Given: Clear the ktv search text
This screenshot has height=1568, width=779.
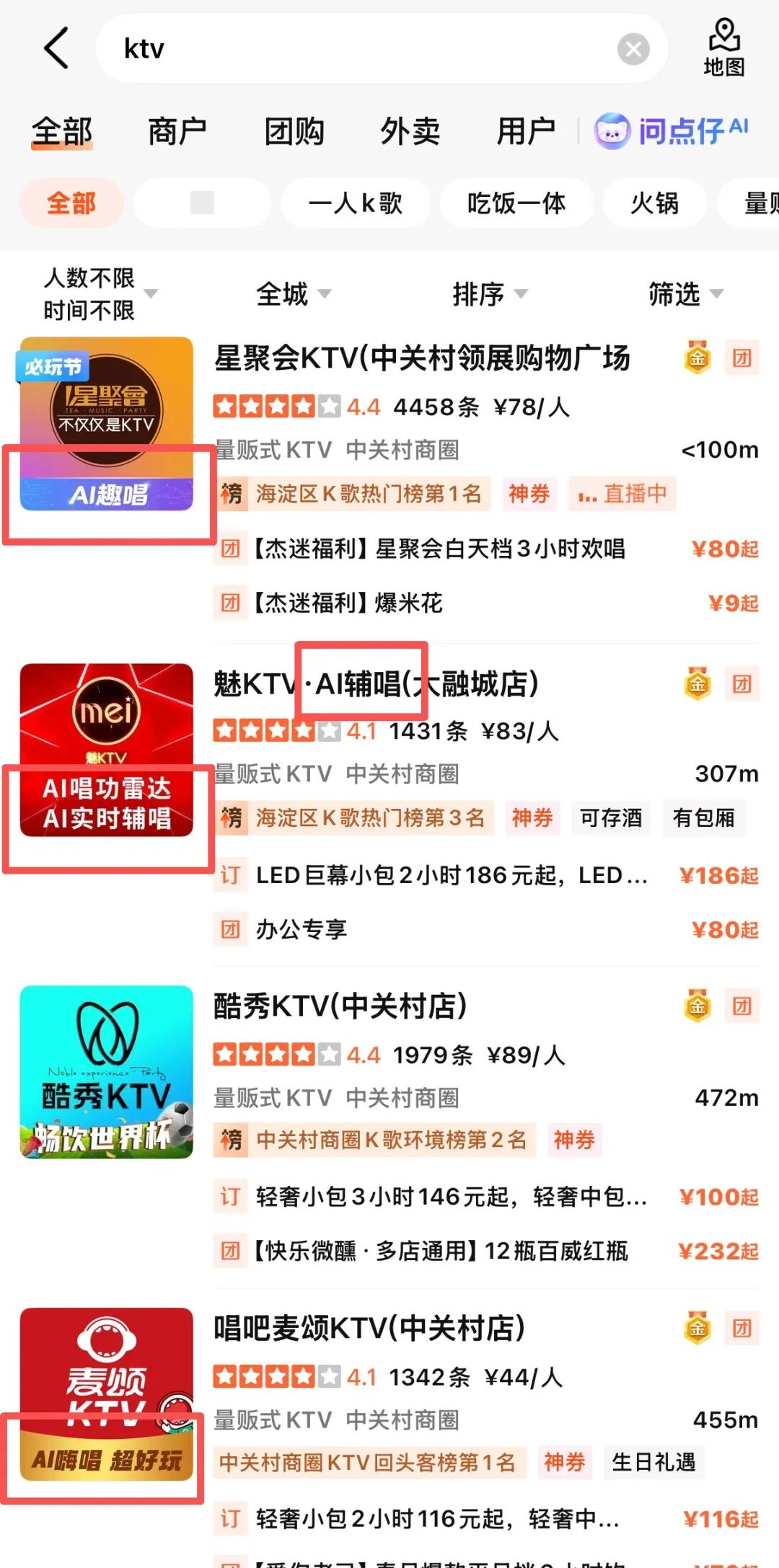Looking at the screenshot, I should click(x=633, y=49).
